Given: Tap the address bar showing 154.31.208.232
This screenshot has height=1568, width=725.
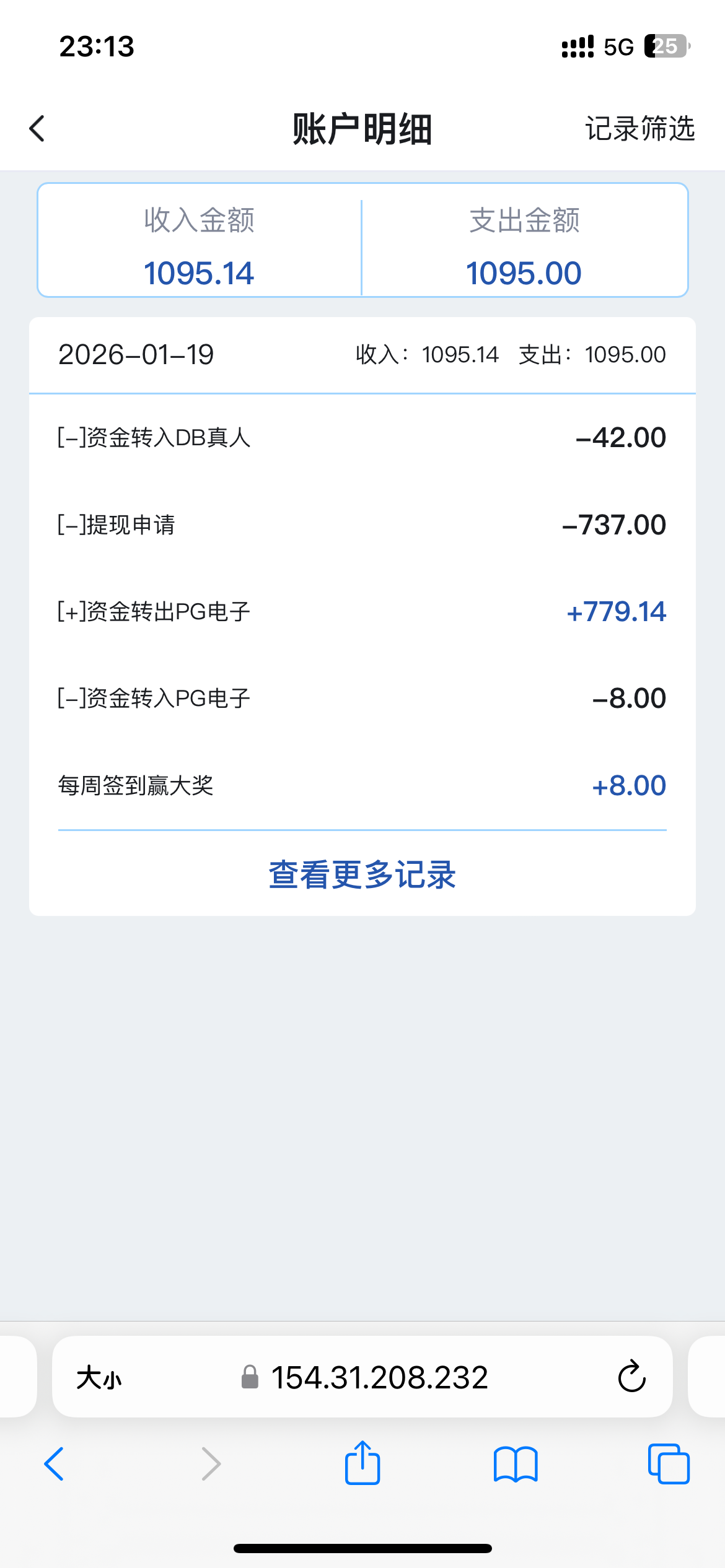Looking at the screenshot, I should [380, 1378].
